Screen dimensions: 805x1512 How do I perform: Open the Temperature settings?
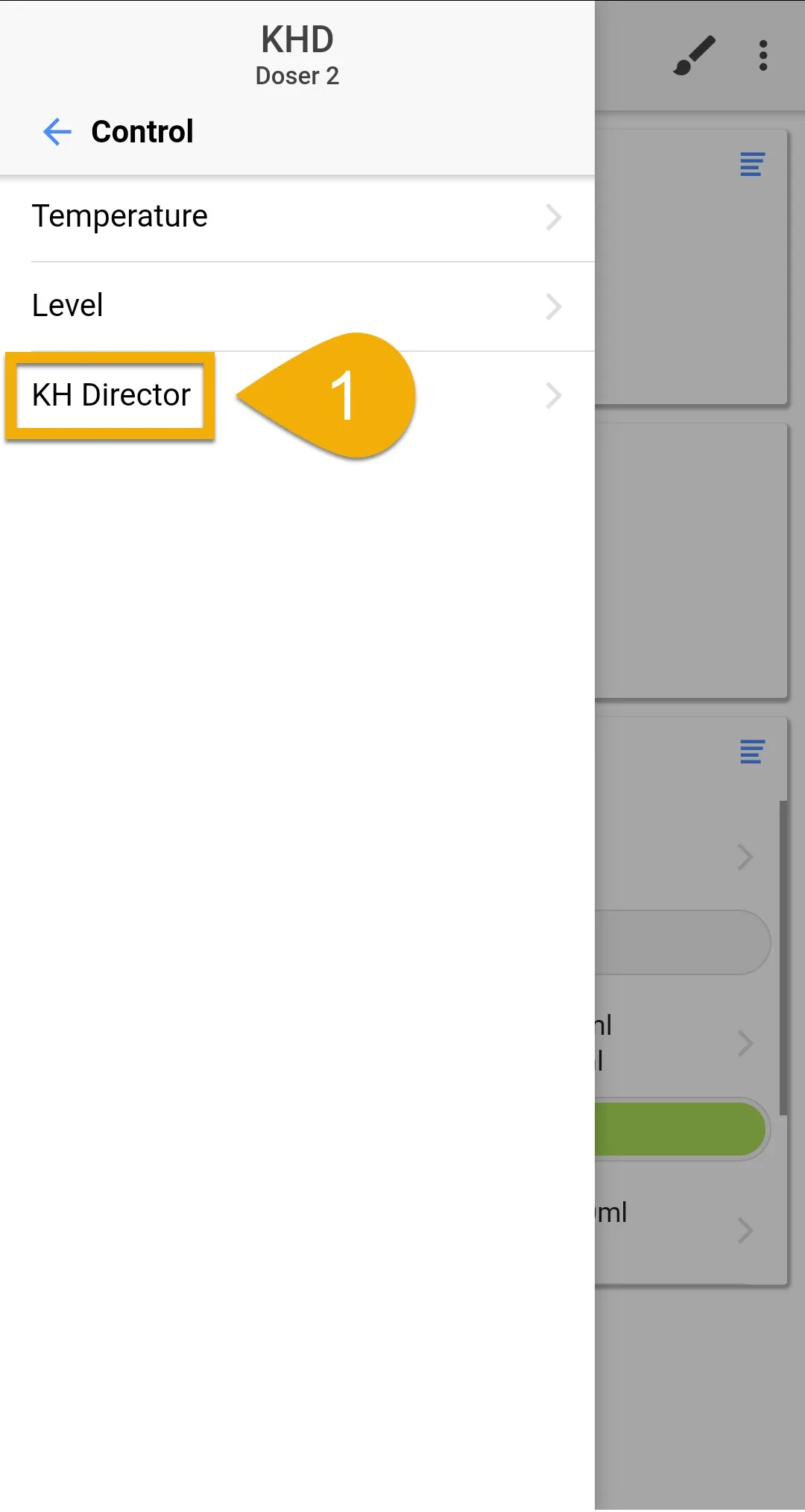(x=297, y=217)
